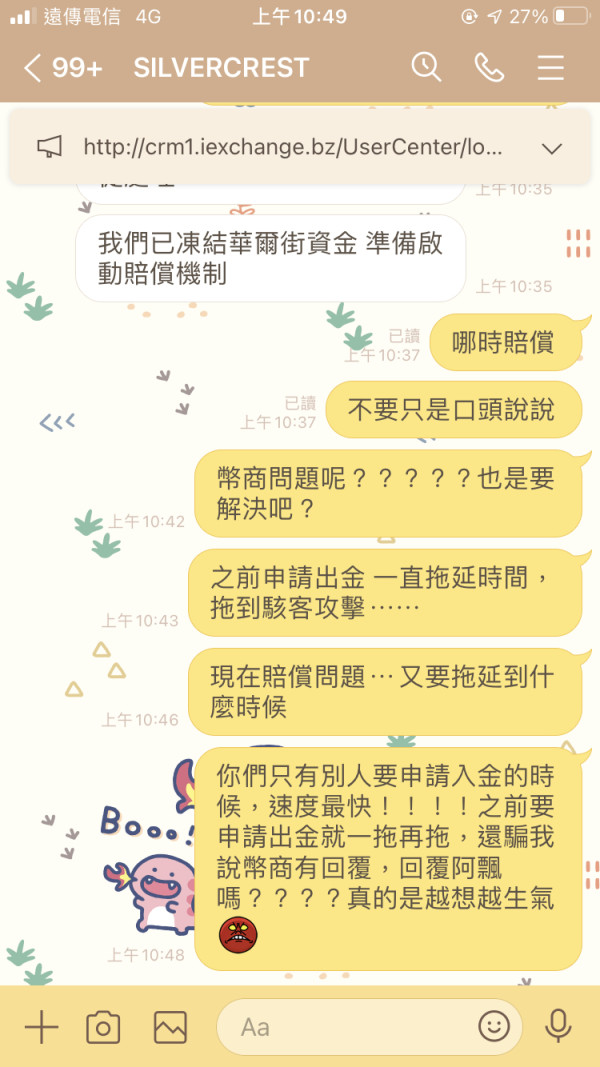Start a voice call with SILVERCREST
The height and width of the screenshot is (1067, 600).
pyautogui.click(x=489, y=67)
